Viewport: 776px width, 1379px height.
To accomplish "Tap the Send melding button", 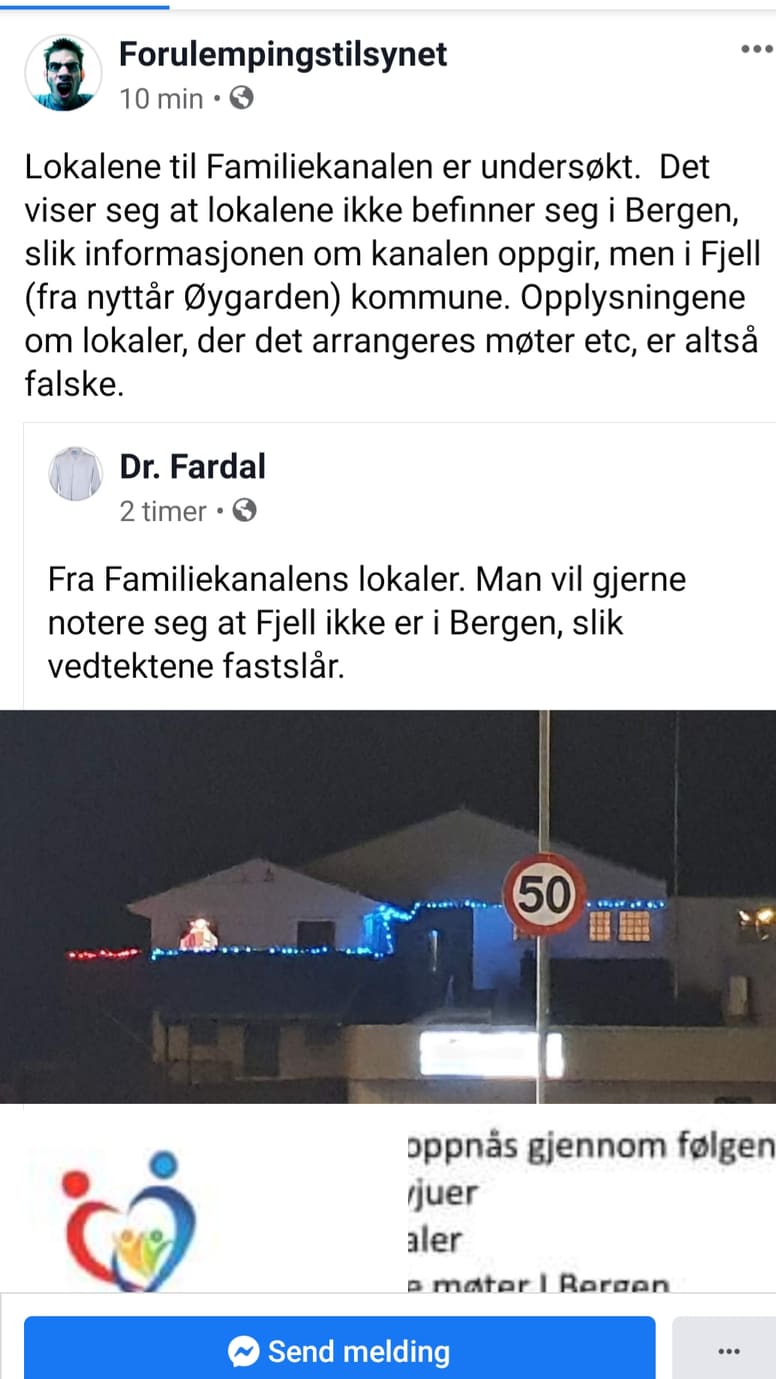I will pyautogui.click(x=340, y=1351).
